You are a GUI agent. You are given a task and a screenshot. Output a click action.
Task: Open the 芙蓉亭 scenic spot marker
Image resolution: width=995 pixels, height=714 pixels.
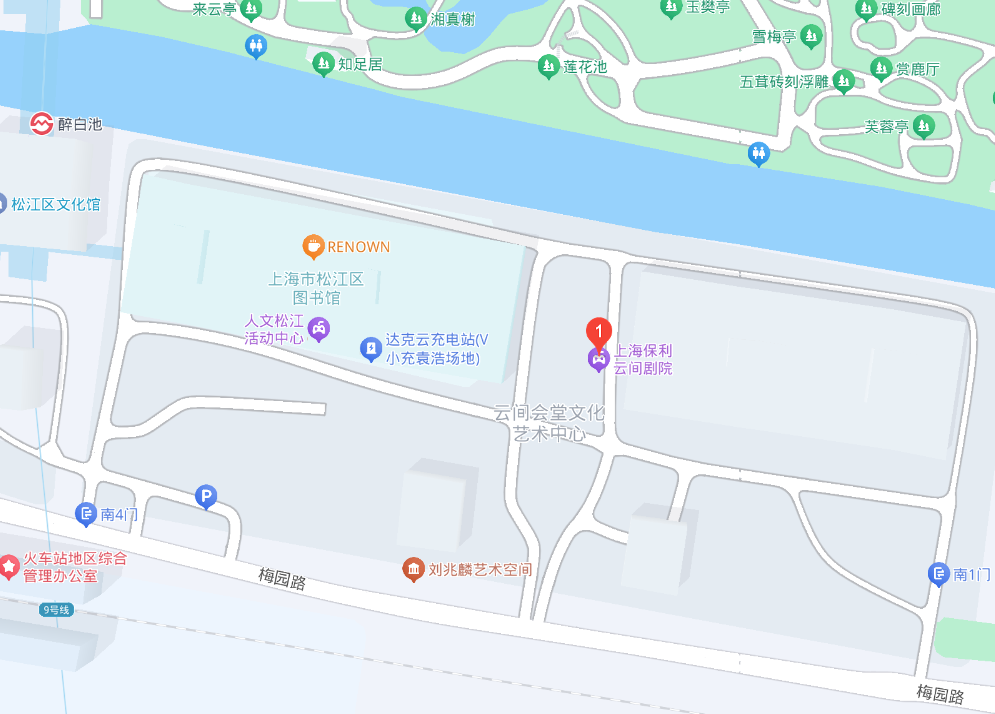click(x=924, y=126)
